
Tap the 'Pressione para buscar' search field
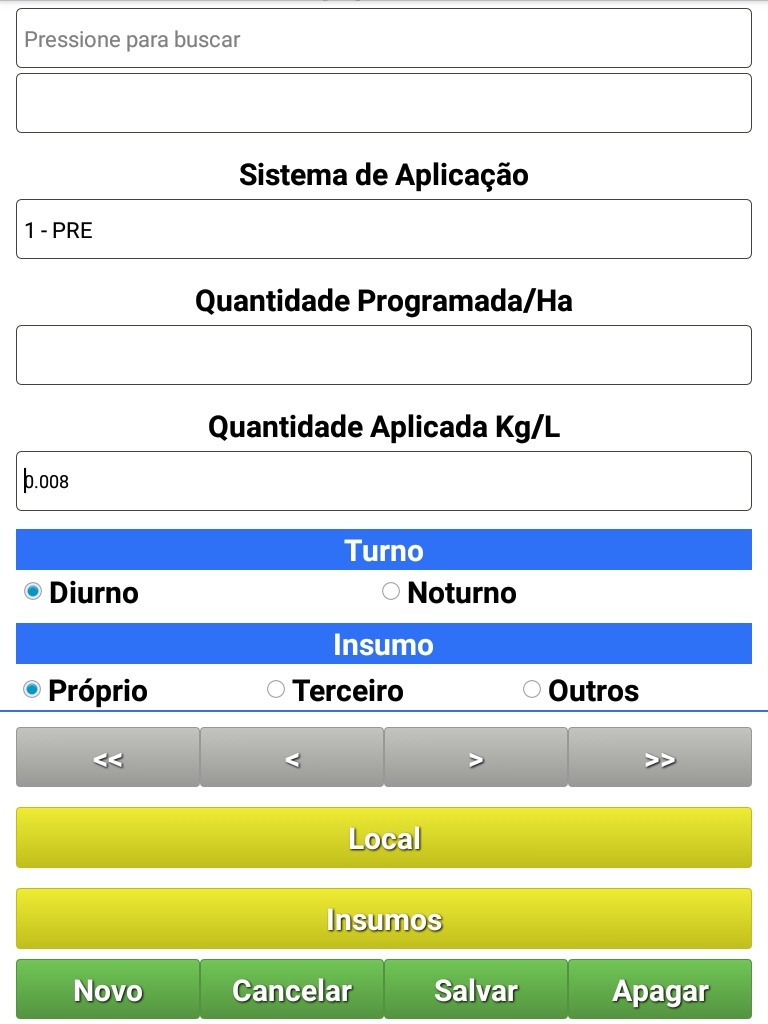[384, 39]
